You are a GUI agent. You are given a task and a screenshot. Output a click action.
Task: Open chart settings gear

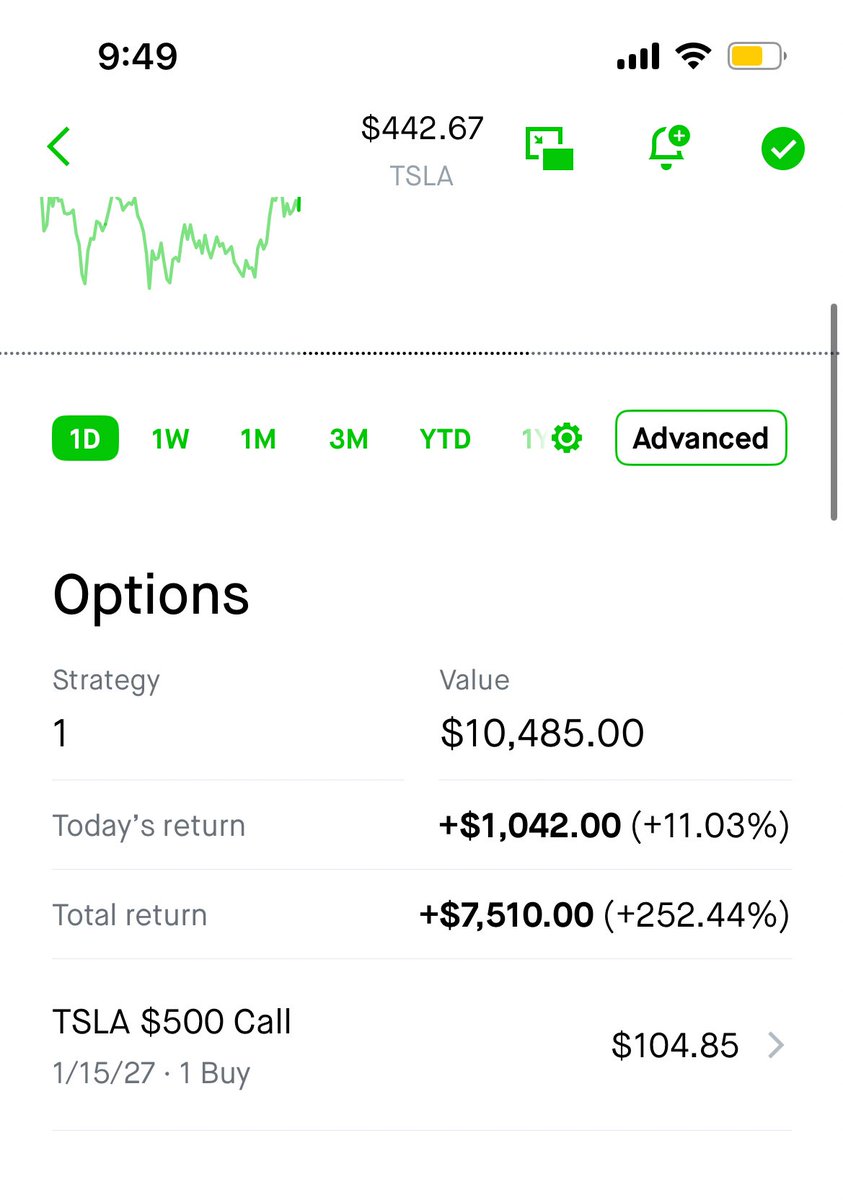click(x=567, y=438)
